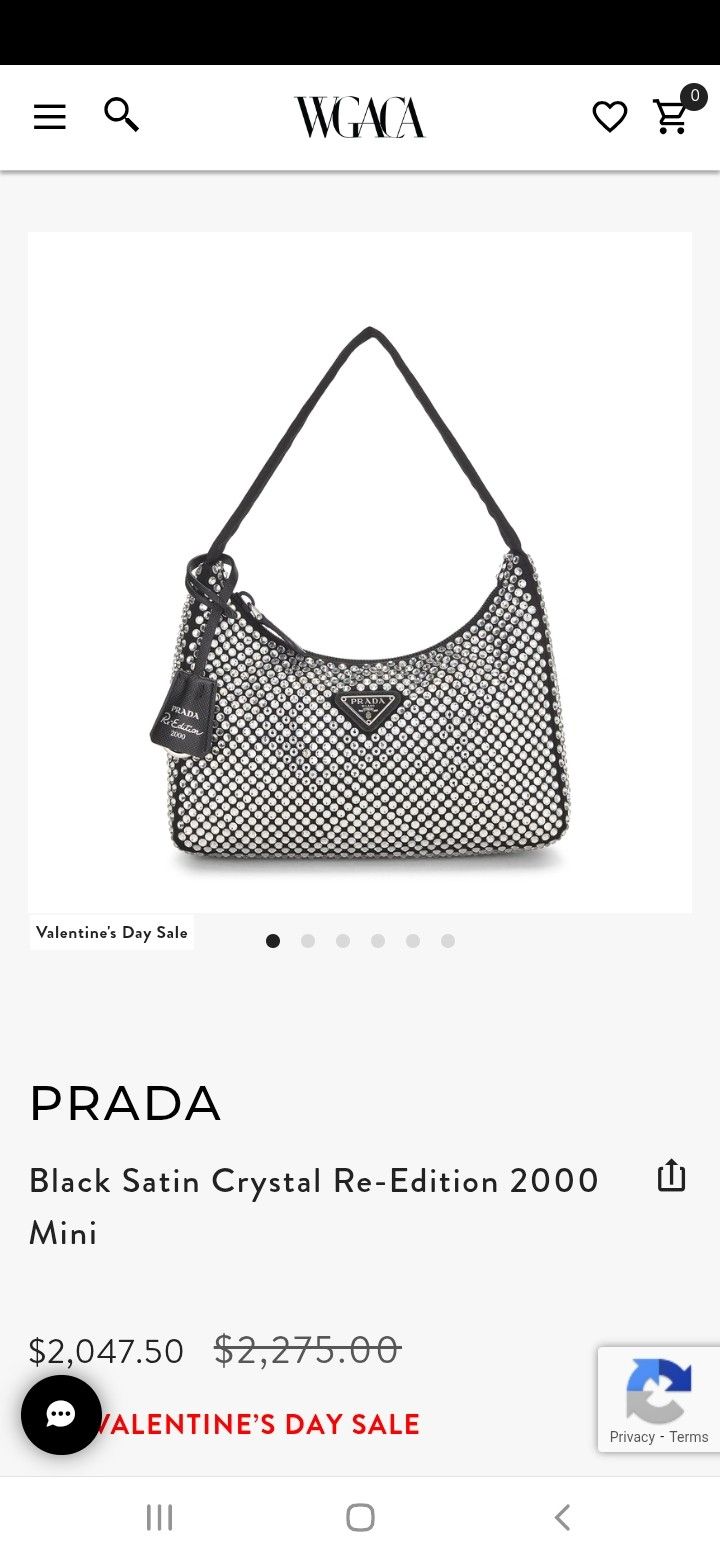Screen dimensions: 720x1560
Task: Open the search icon
Action: (122, 116)
